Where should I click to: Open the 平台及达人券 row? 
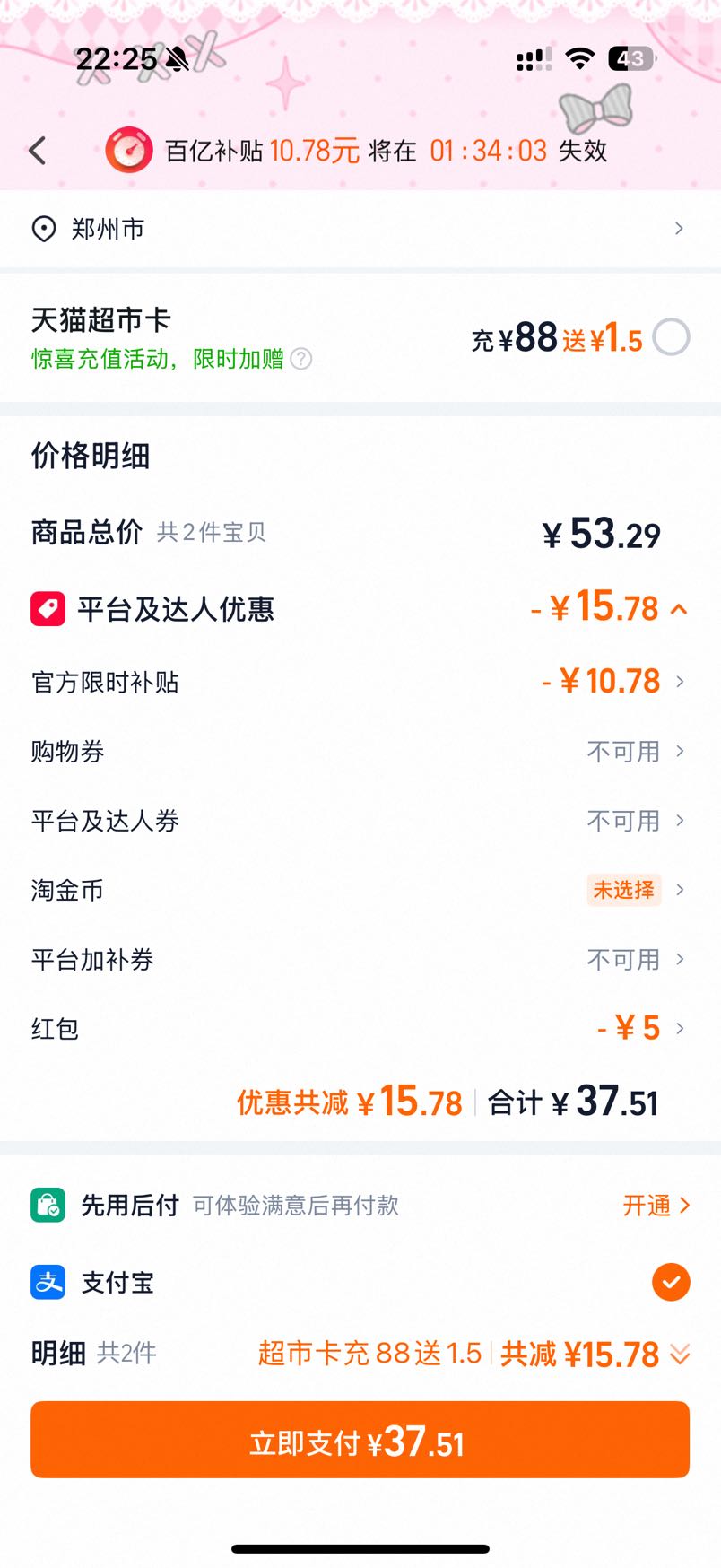click(360, 820)
